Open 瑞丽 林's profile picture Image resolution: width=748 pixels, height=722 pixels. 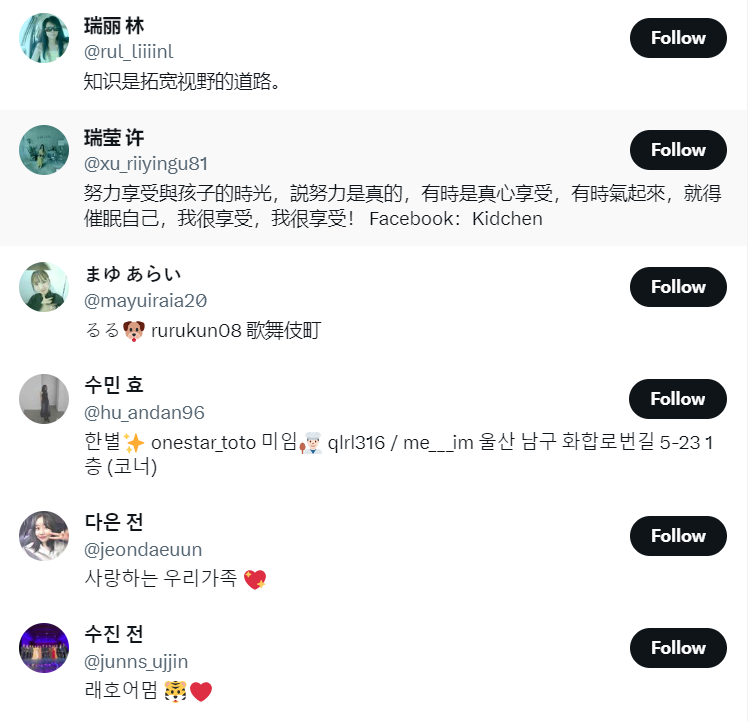click(44, 38)
